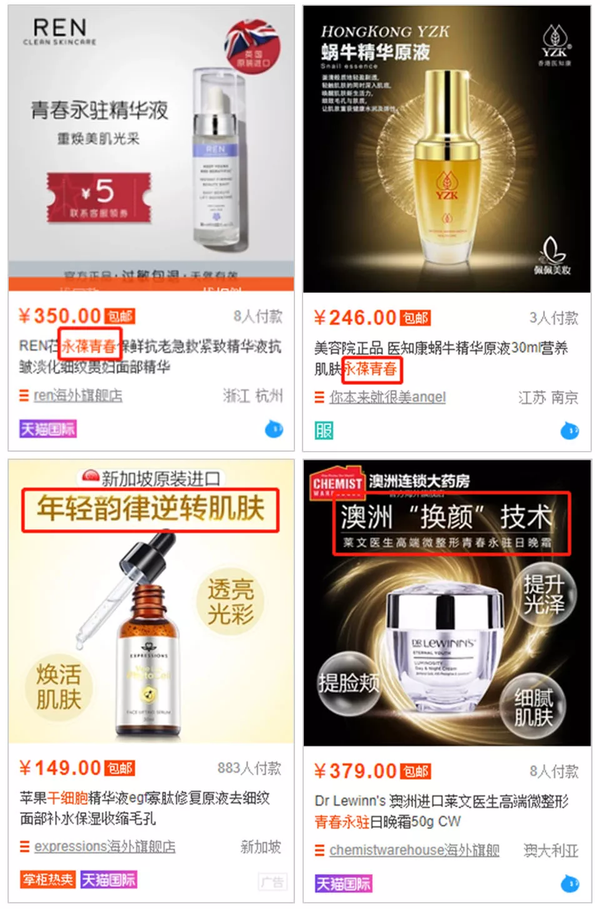
Task: Open the REN 青春永驻精华液 product image
Action: click(x=152, y=150)
